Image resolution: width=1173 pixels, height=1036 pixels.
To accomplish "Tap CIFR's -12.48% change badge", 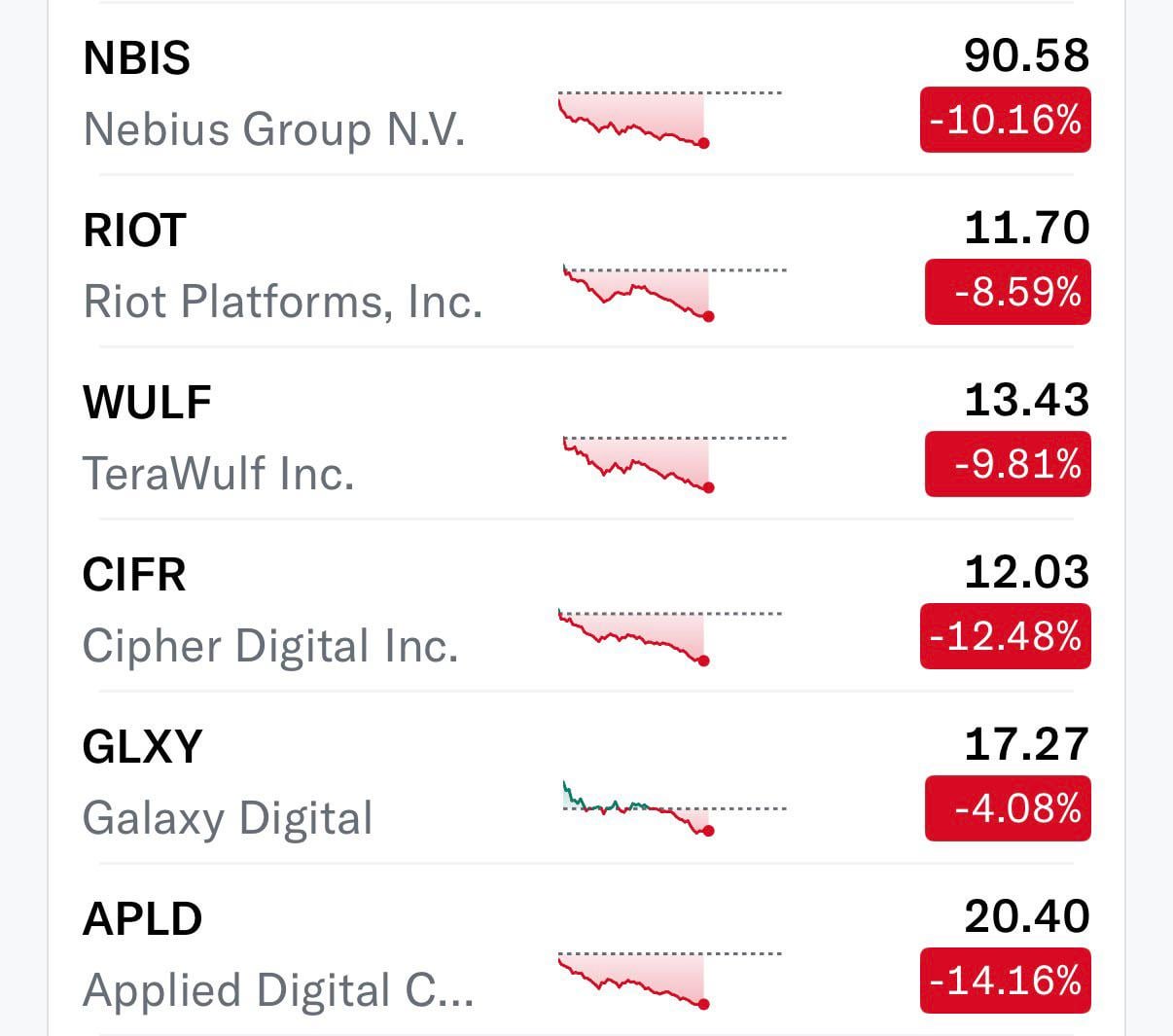I will (1005, 636).
